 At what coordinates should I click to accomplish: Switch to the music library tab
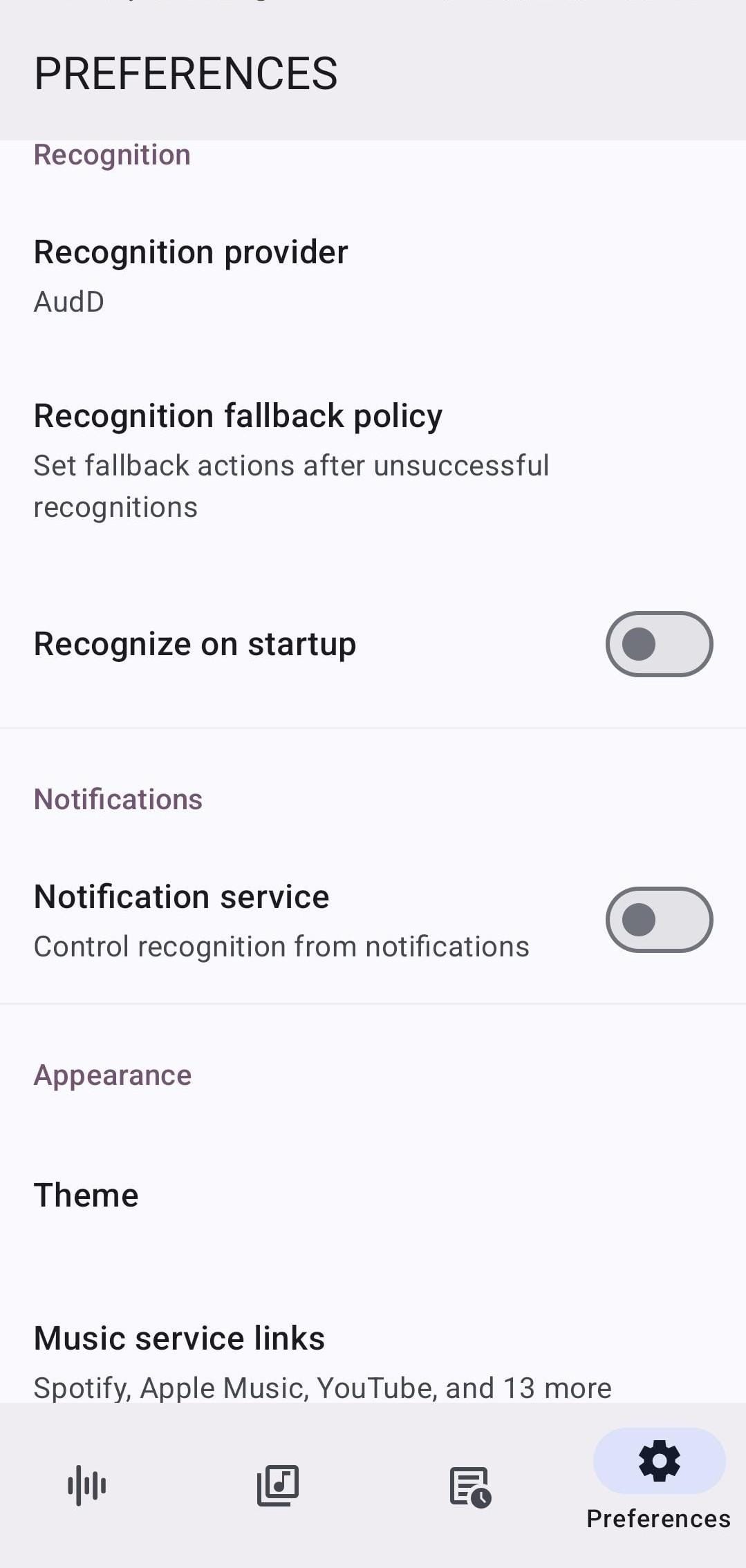278,1485
